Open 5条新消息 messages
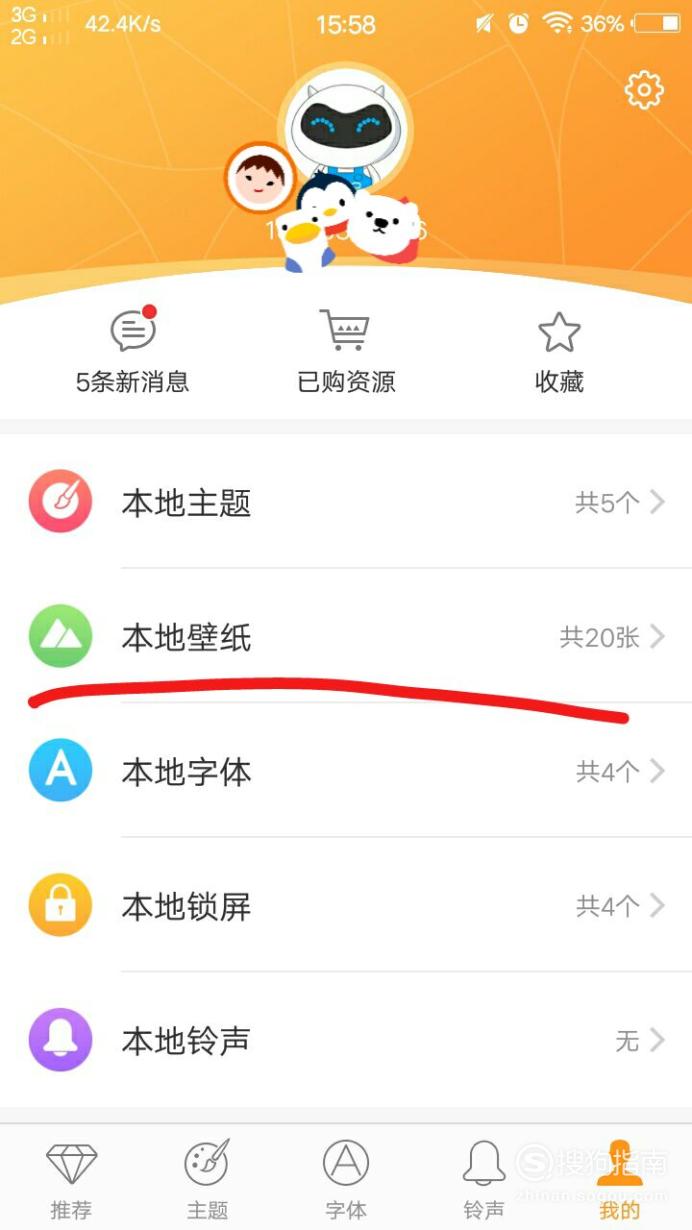 click(133, 351)
